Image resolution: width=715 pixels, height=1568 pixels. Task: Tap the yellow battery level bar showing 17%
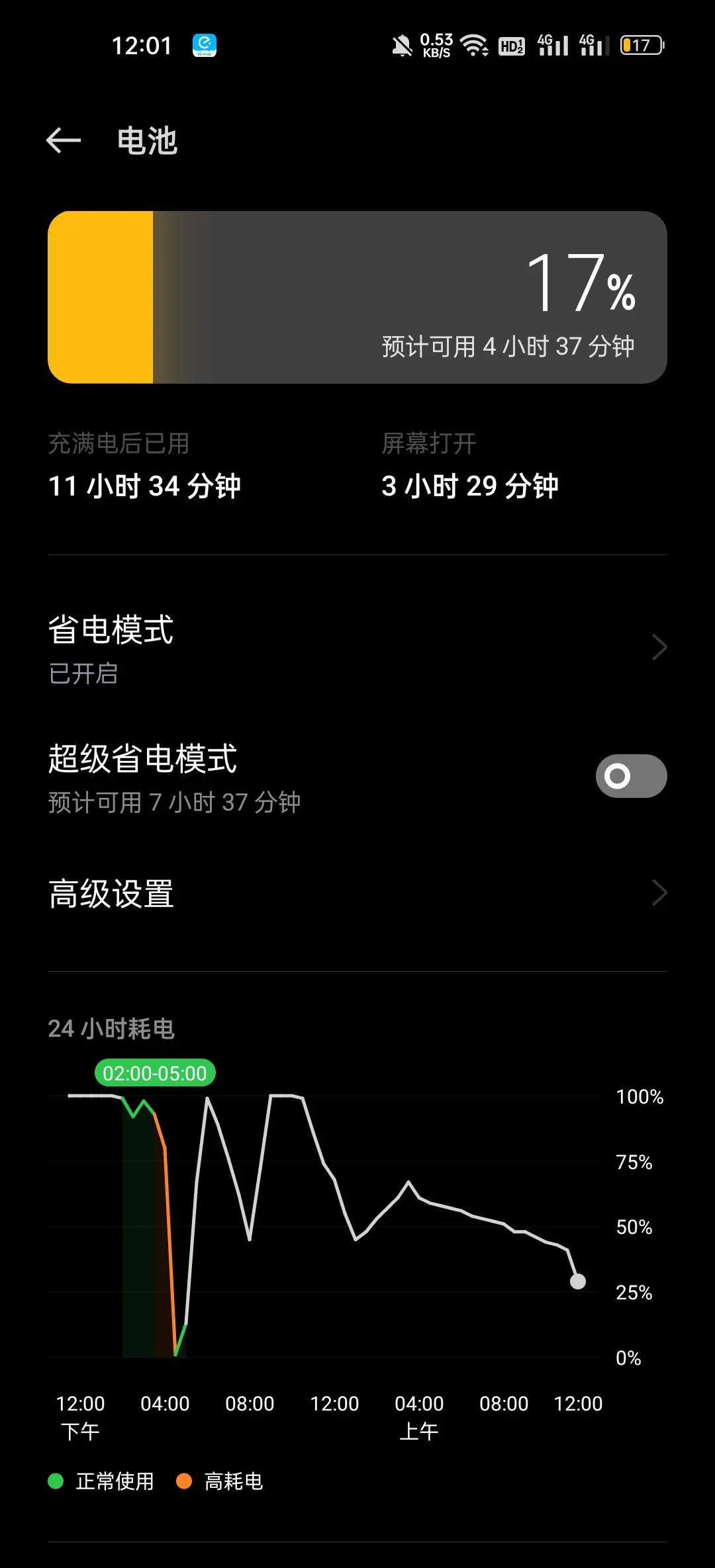(99, 296)
